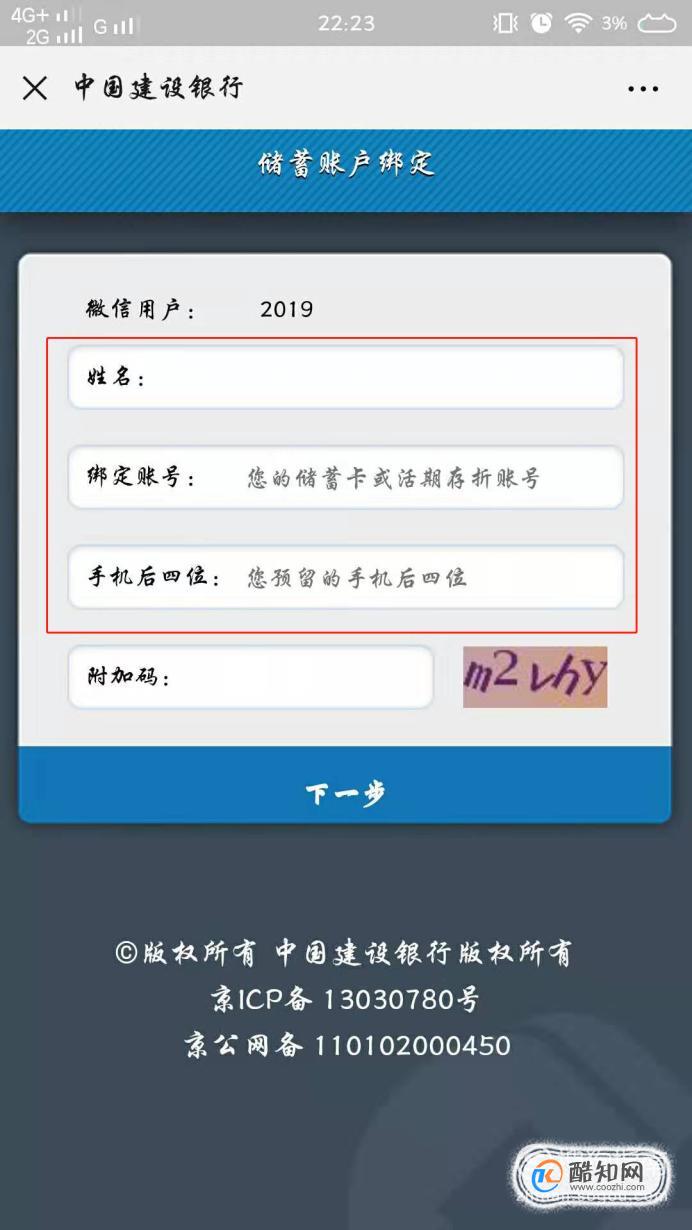Tap the 附加码 captcha code field
Image resolution: width=692 pixels, height=1230 pixels.
[x=251, y=677]
